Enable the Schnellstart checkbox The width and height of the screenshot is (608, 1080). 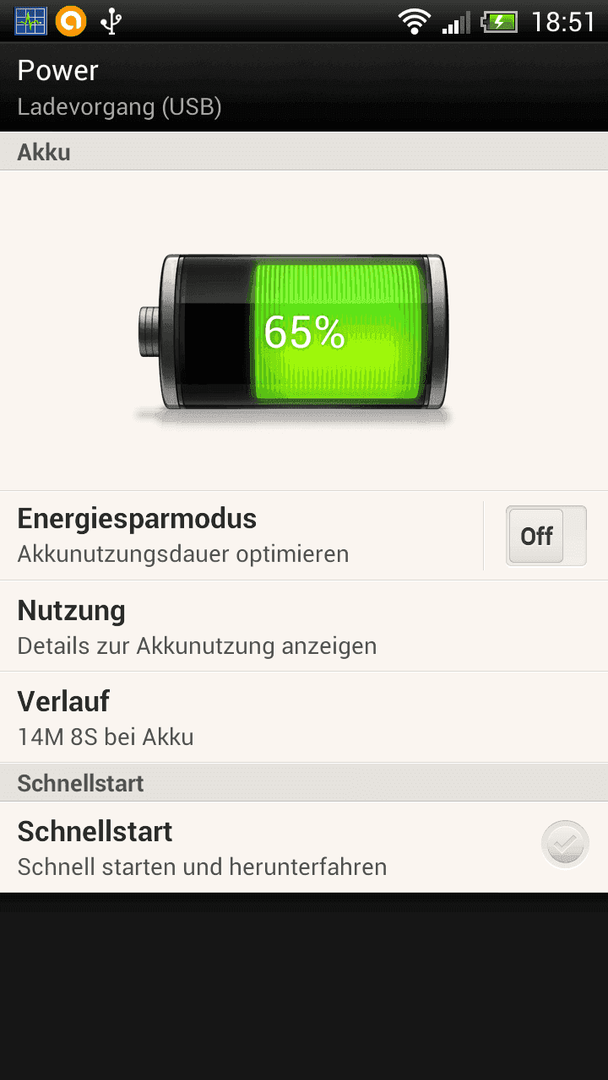tap(565, 844)
